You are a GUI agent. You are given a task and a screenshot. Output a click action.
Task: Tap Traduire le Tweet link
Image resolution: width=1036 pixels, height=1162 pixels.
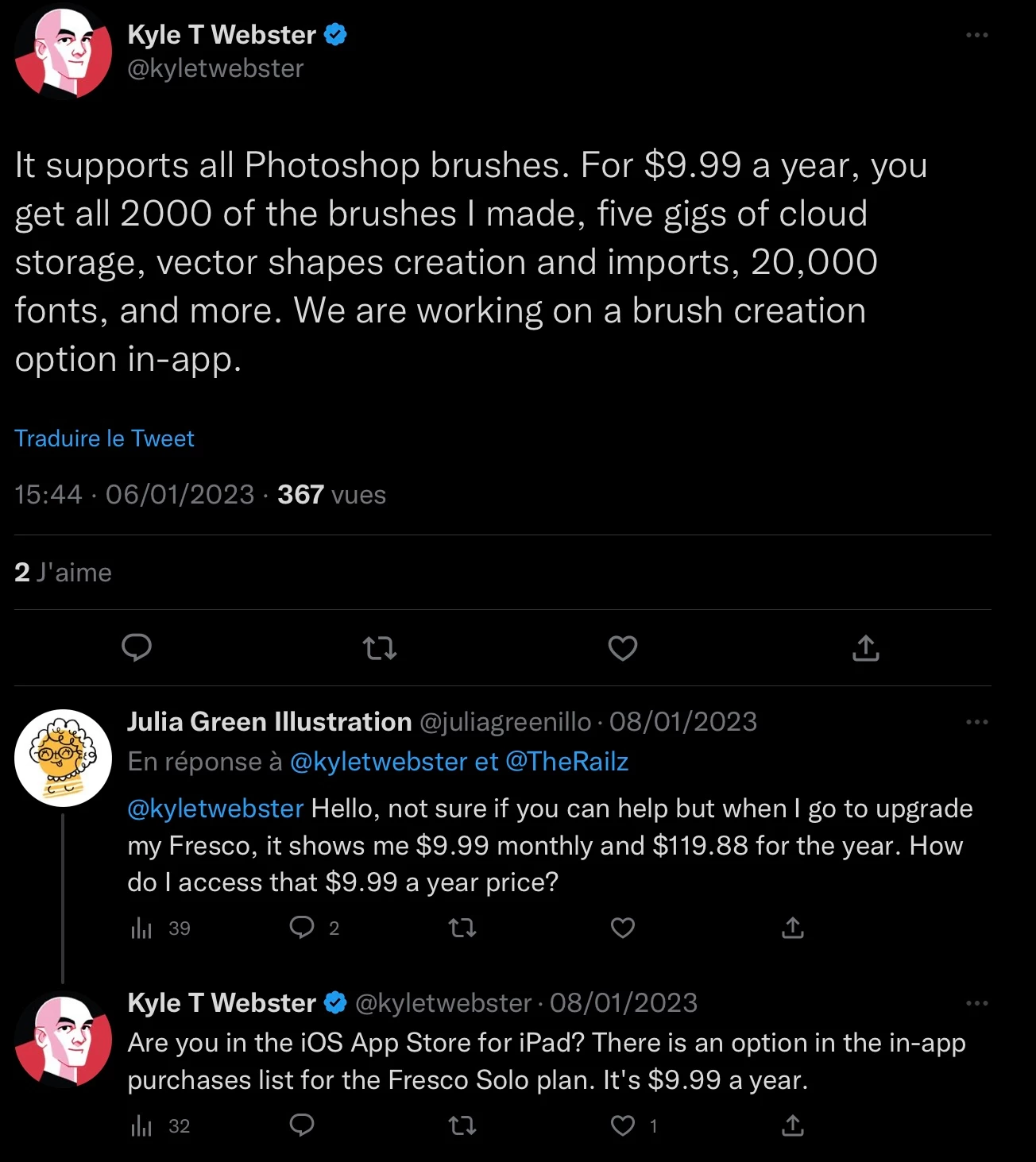(104, 438)
